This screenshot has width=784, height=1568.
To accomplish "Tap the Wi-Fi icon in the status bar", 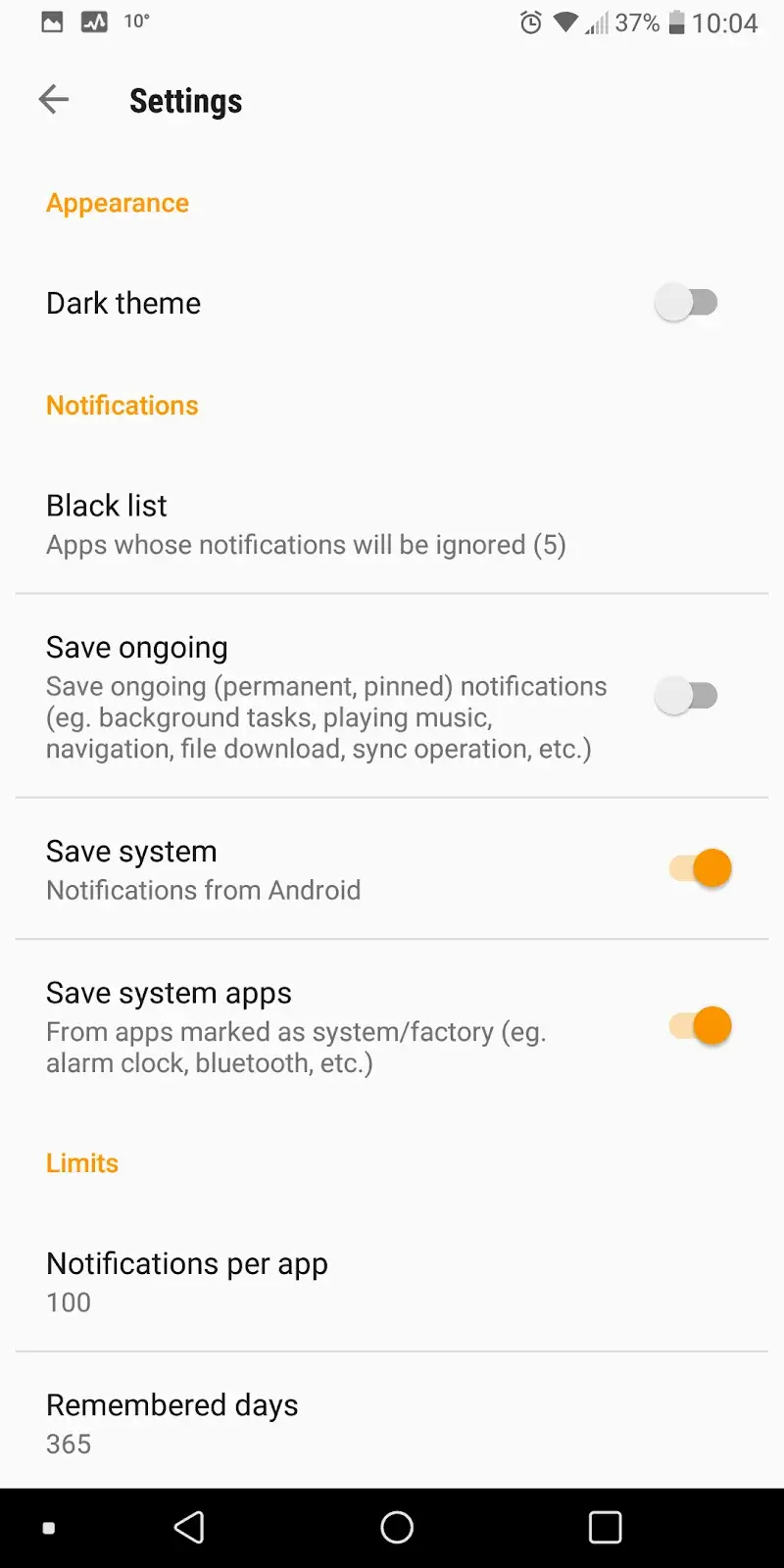I will (566, 22).
